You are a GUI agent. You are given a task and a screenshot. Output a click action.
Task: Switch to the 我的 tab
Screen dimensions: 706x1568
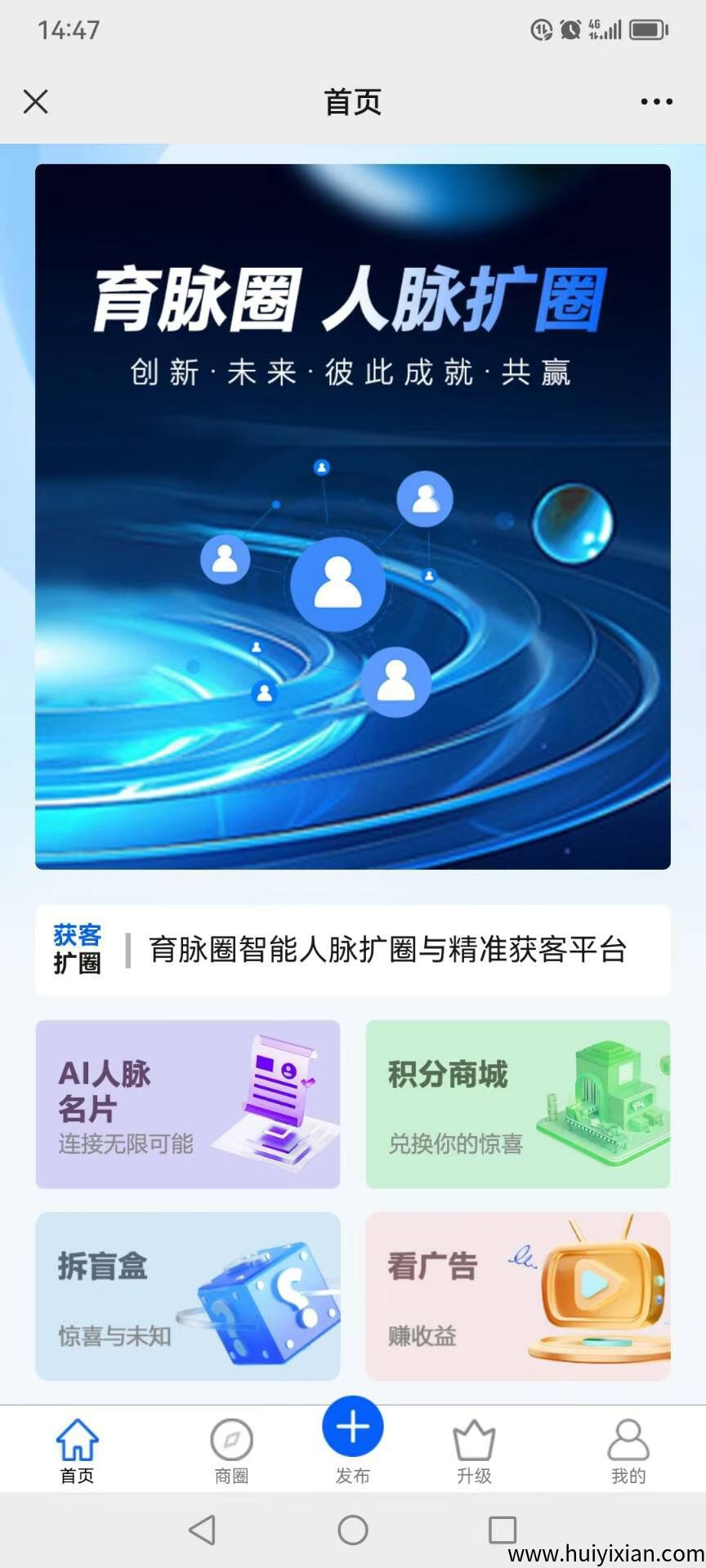coord(628,1450)
